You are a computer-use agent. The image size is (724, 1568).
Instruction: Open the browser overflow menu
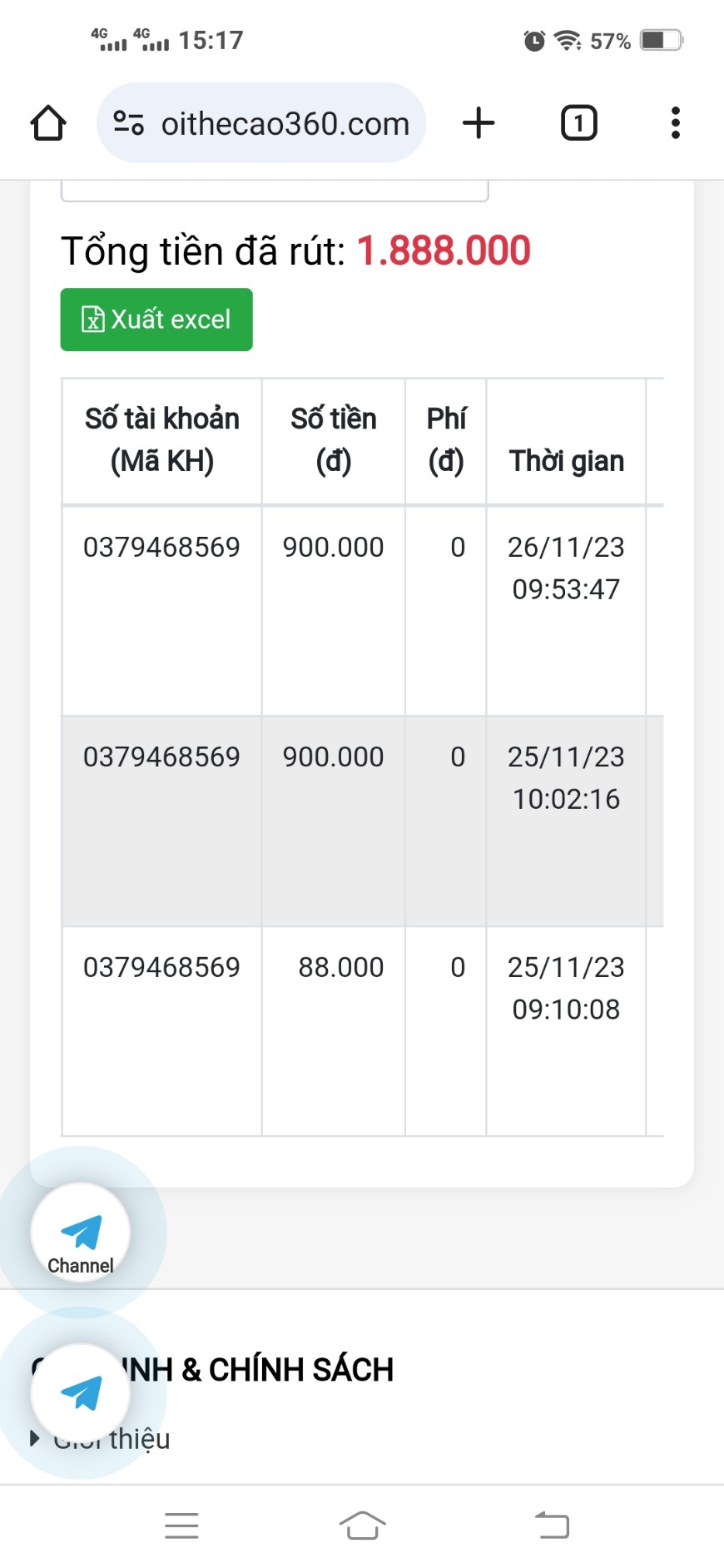pyautogui.click(x=675, y=123)
